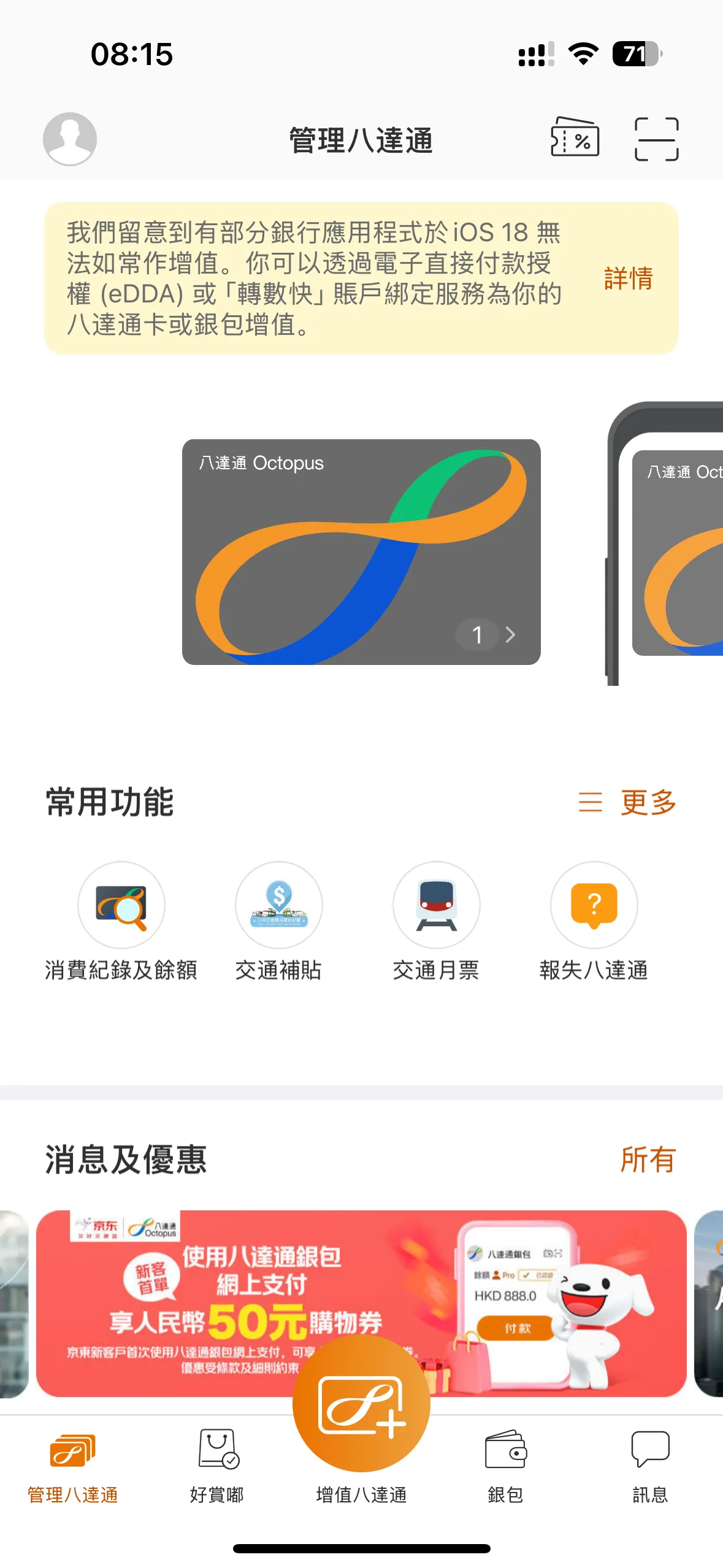The image size is (723, 1568).
Task: Open the mobile Octopus card preview
Action: point(665,544)
